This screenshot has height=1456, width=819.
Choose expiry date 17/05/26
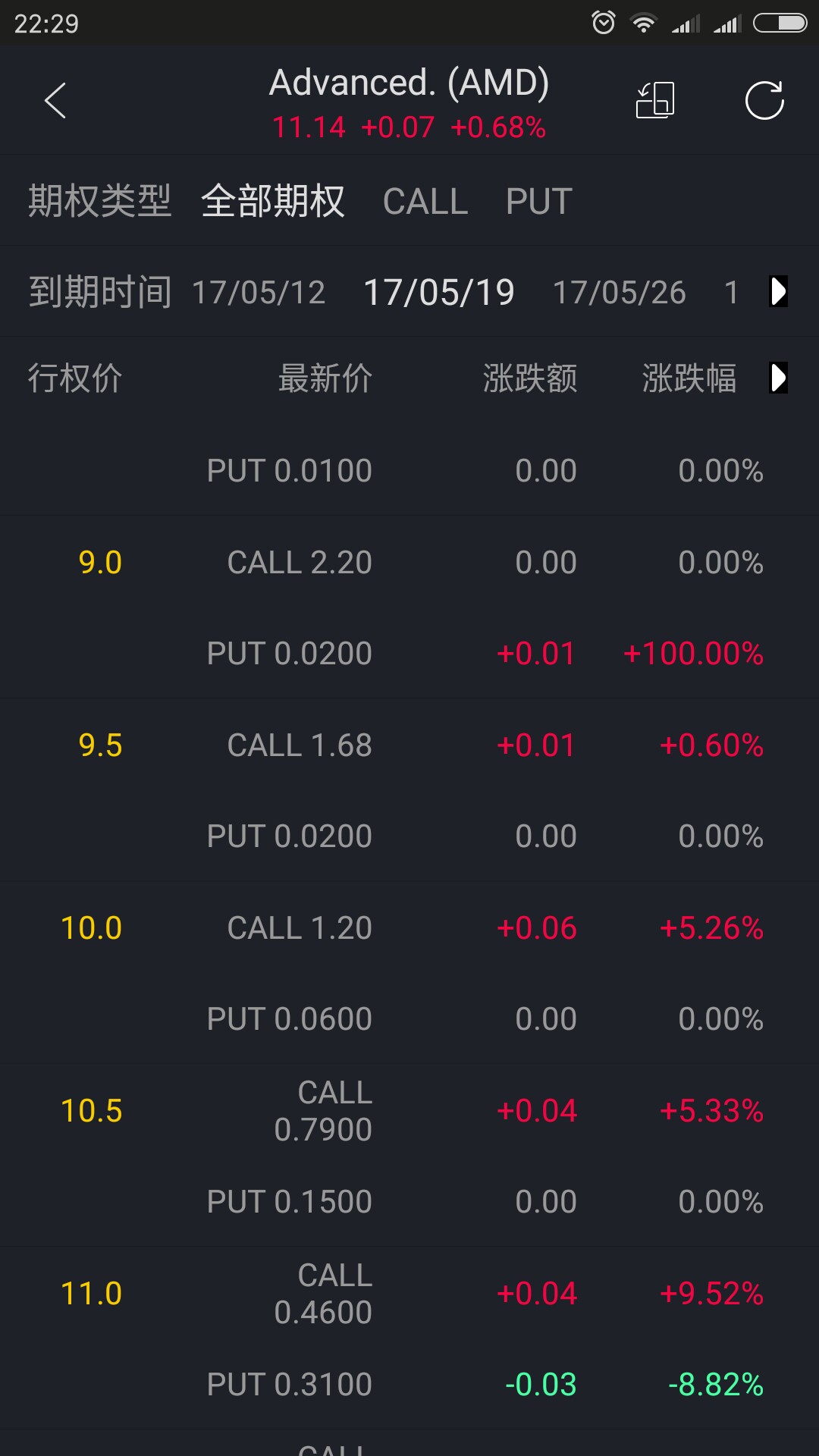coord(620,293)
